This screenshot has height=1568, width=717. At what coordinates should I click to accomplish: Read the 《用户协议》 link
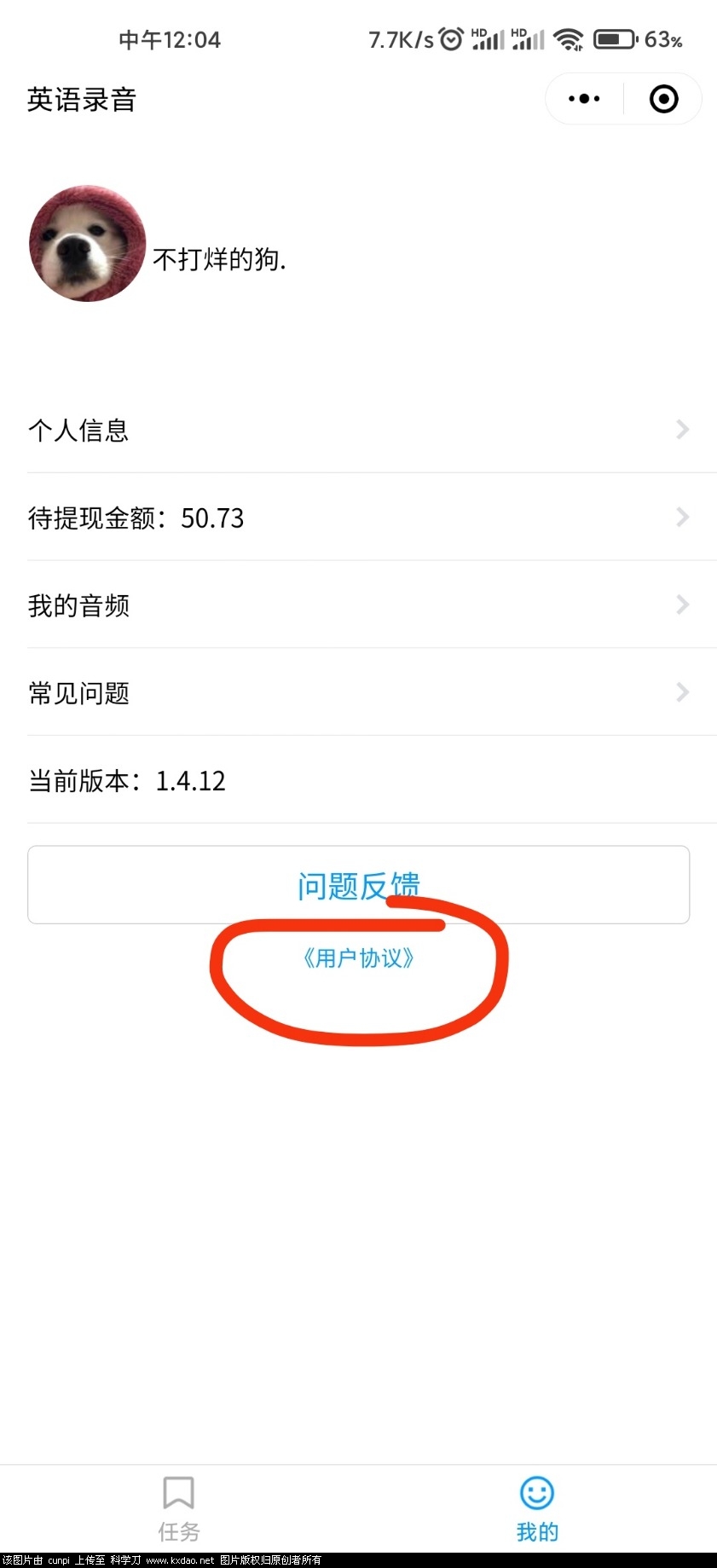tap(358, 958)
